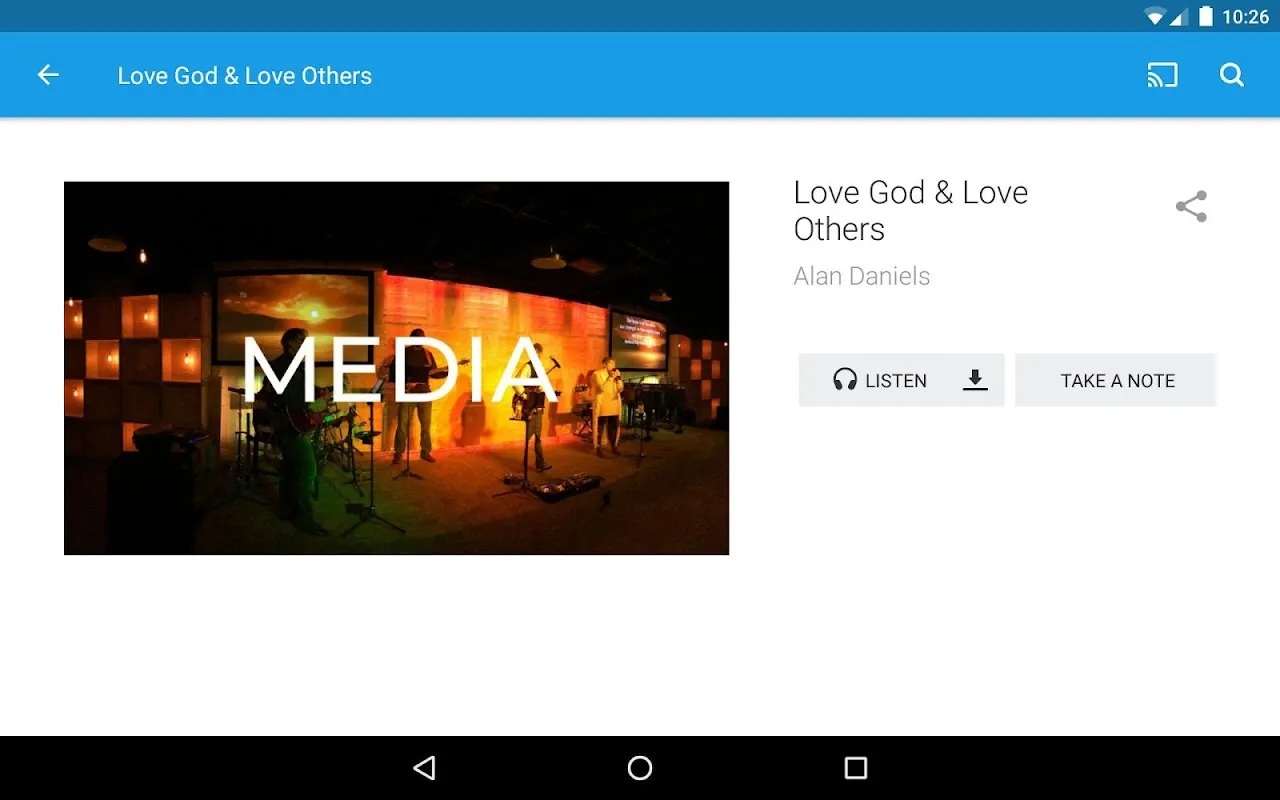Tap the system home button
The width and height of the screenshot is (1280, 800).
tap(640, 768)
